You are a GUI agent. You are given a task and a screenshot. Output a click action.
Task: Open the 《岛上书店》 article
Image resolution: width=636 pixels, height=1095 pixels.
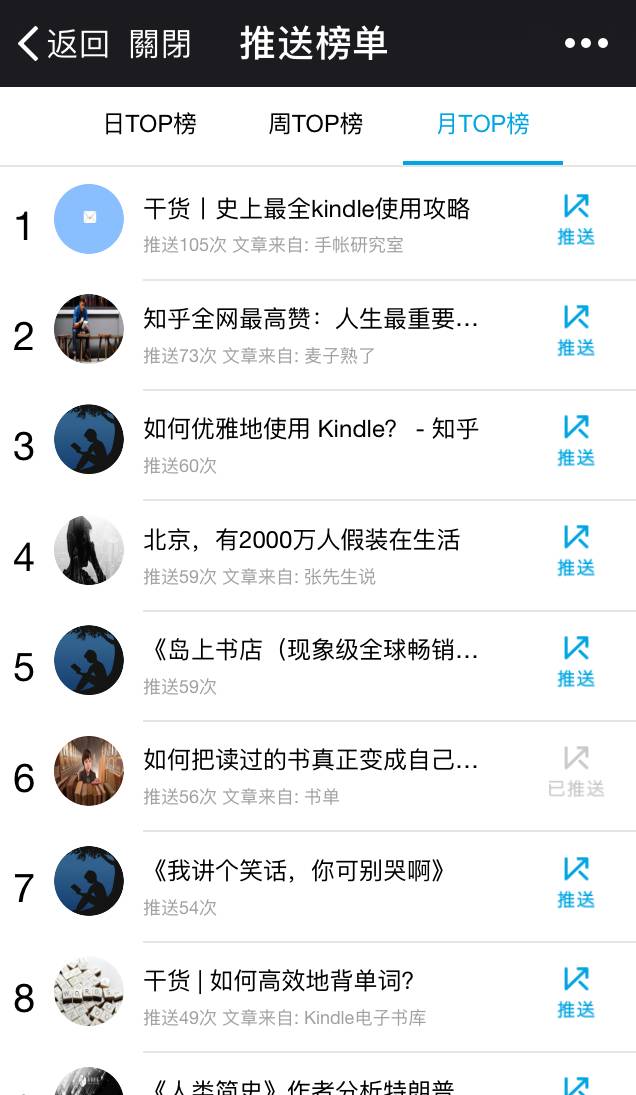point(311,650)
